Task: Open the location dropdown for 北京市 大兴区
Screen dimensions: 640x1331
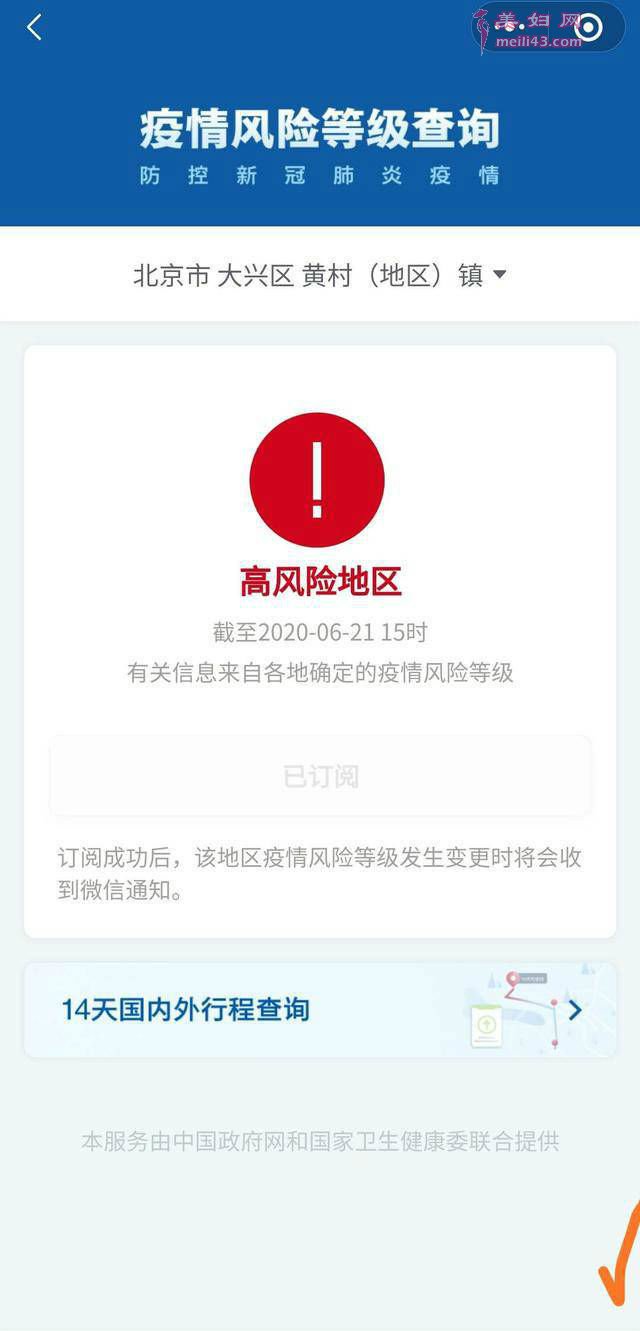Action: tap(320, 275)
